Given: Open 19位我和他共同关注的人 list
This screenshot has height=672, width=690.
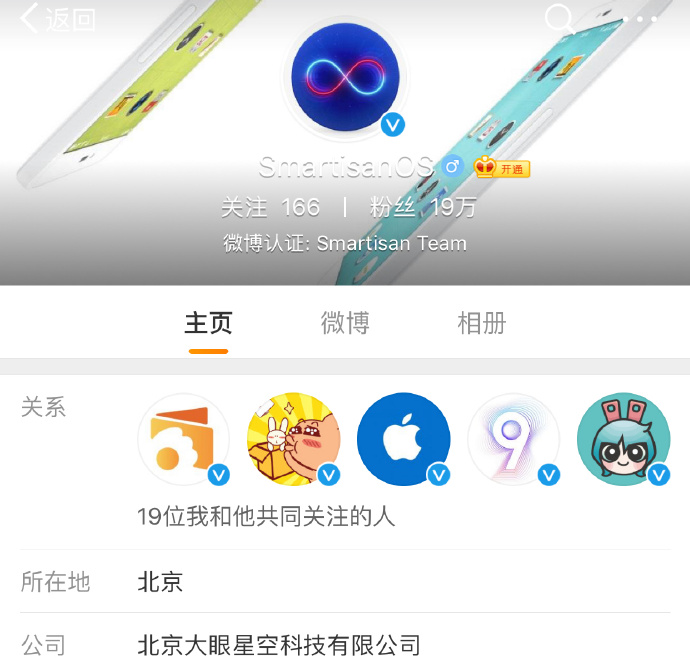Looking at the screenshot, I should point(266,516).
